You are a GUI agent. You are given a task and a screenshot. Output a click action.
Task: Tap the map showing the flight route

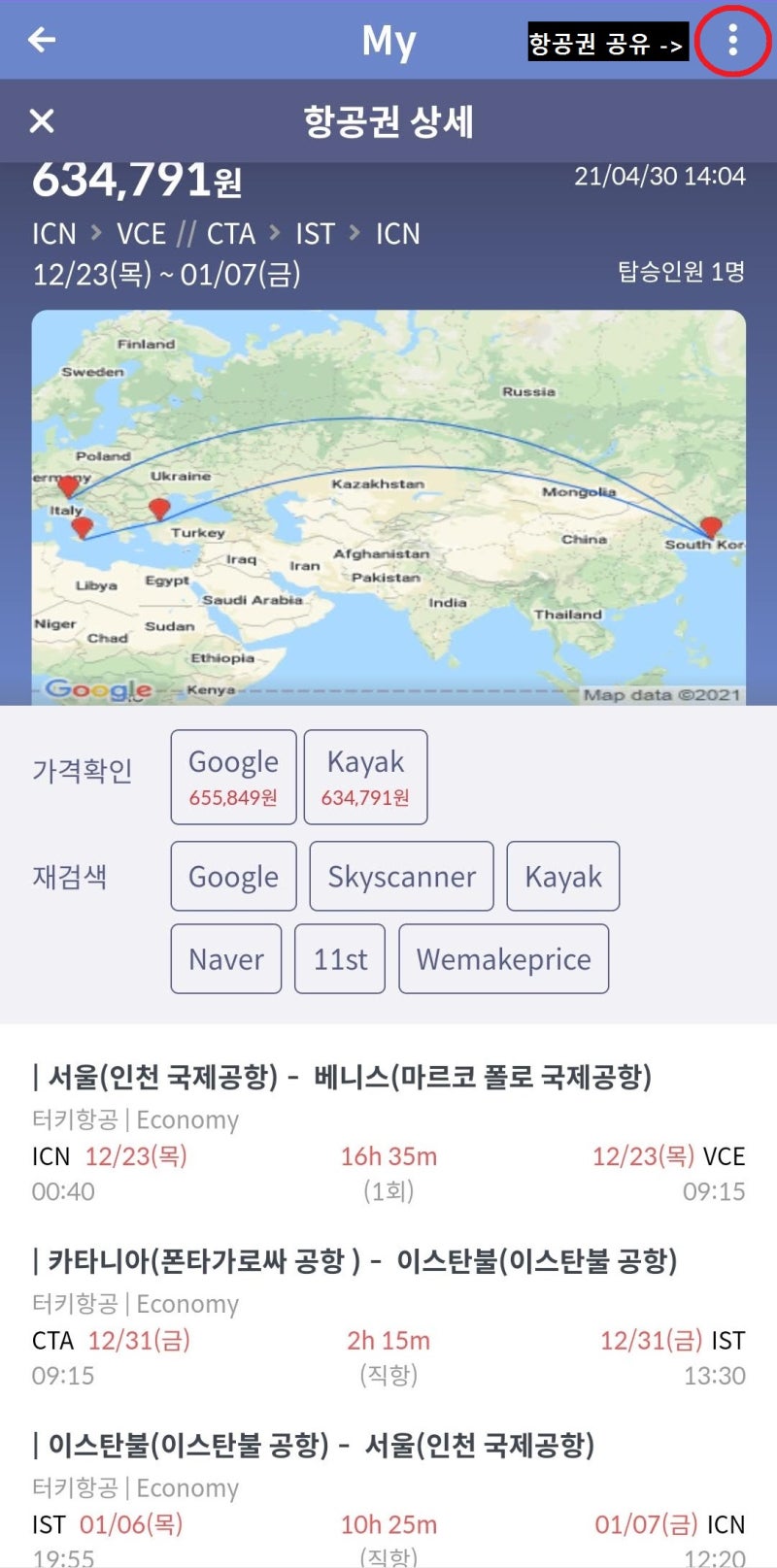(x=388, y=505)
